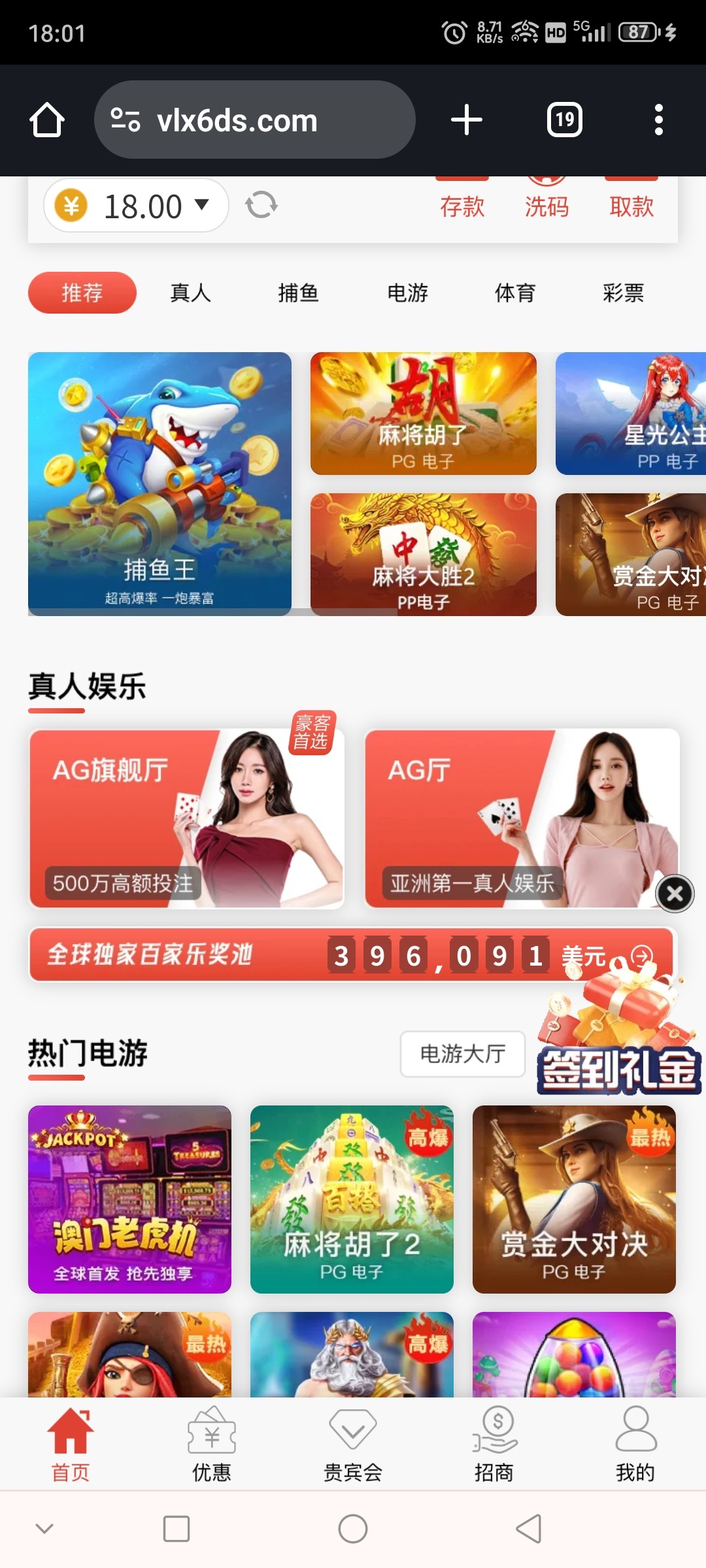Viewport: 706px width, 1568px height.
Task: Switch to the 捕鱼 category tab
Action: click(298, 293)
